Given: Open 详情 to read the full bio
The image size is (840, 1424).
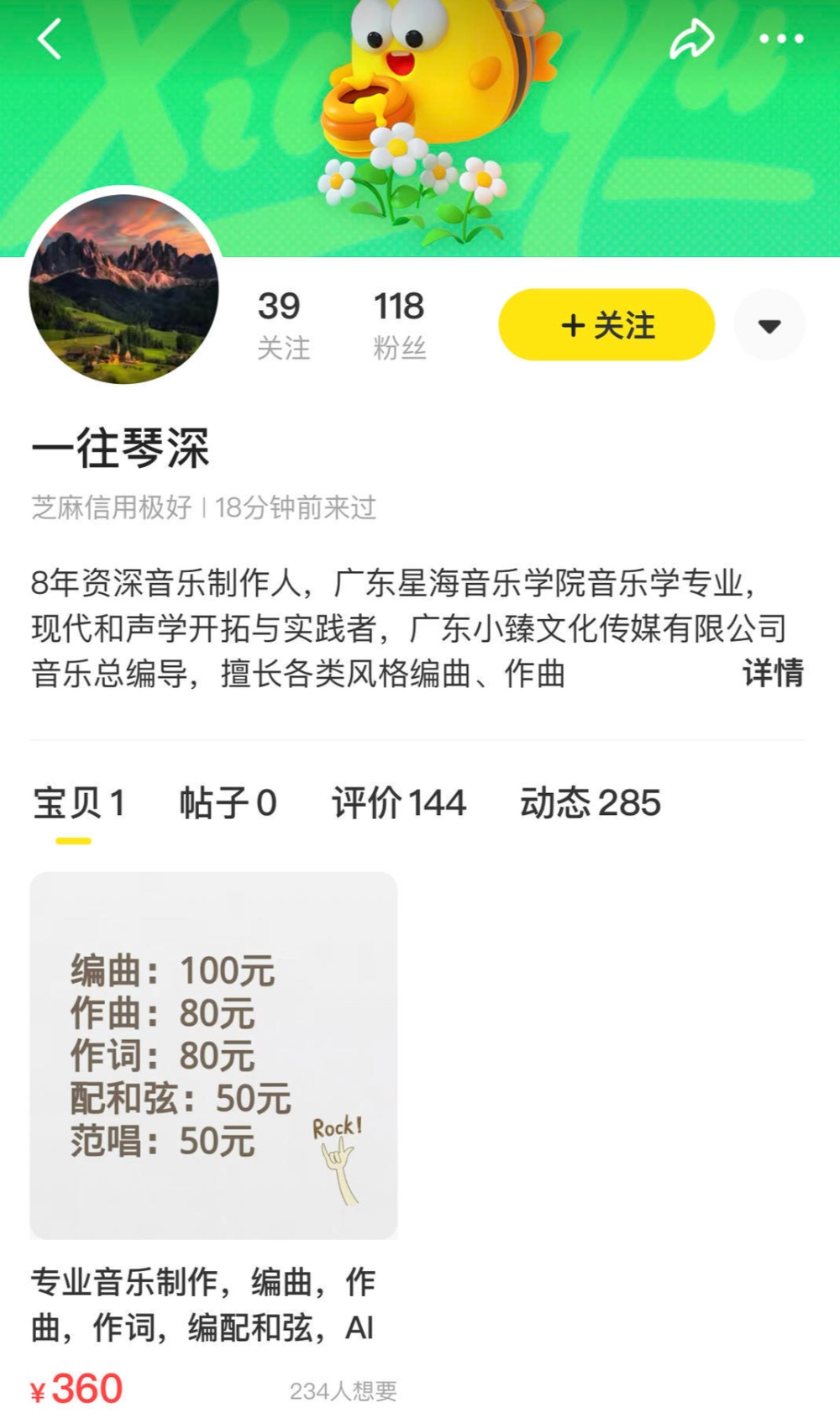Looking at the screenshot, I should click(772, 673).
